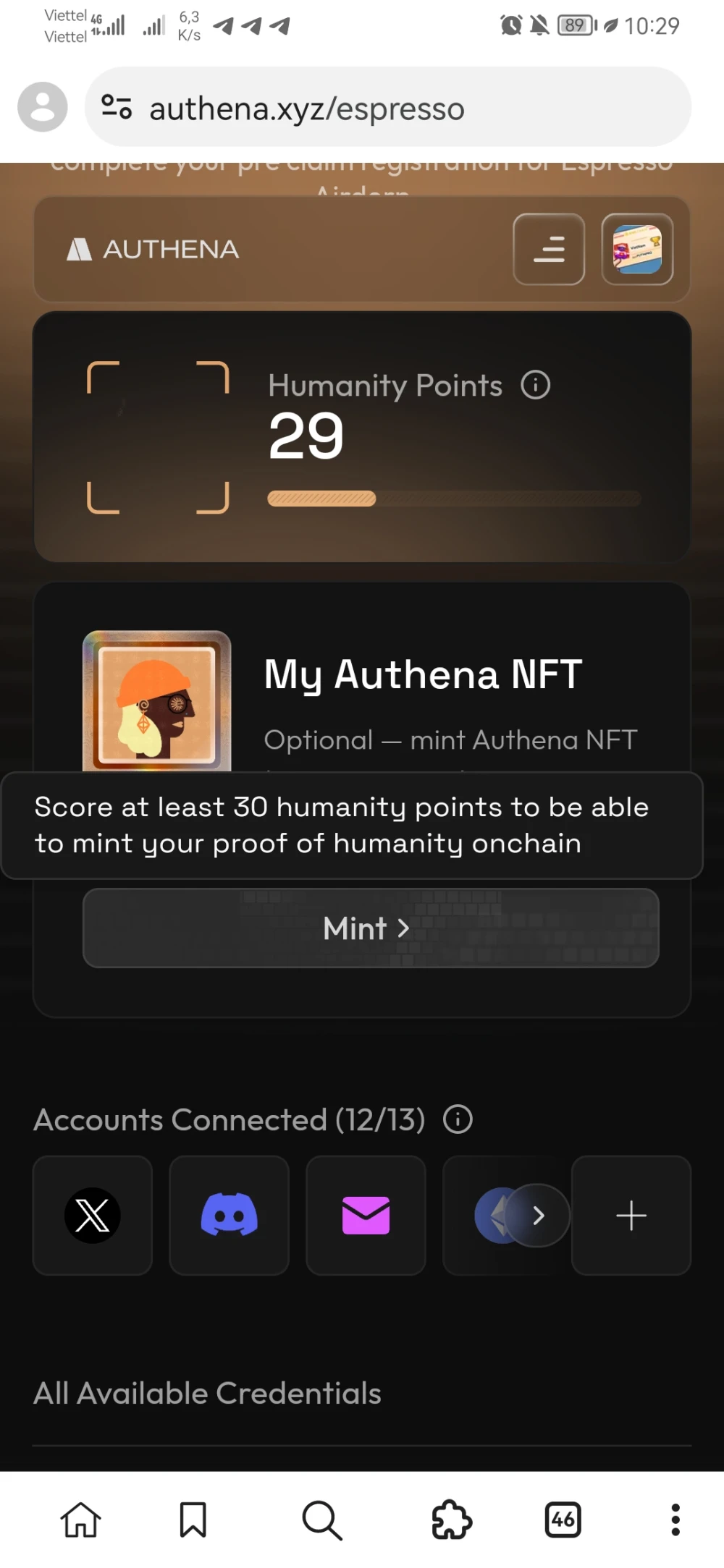The width and height of the screenshot is (724, 1568).
Task: Open the Authena hamburger menu
Action: [x=548, y=249]
